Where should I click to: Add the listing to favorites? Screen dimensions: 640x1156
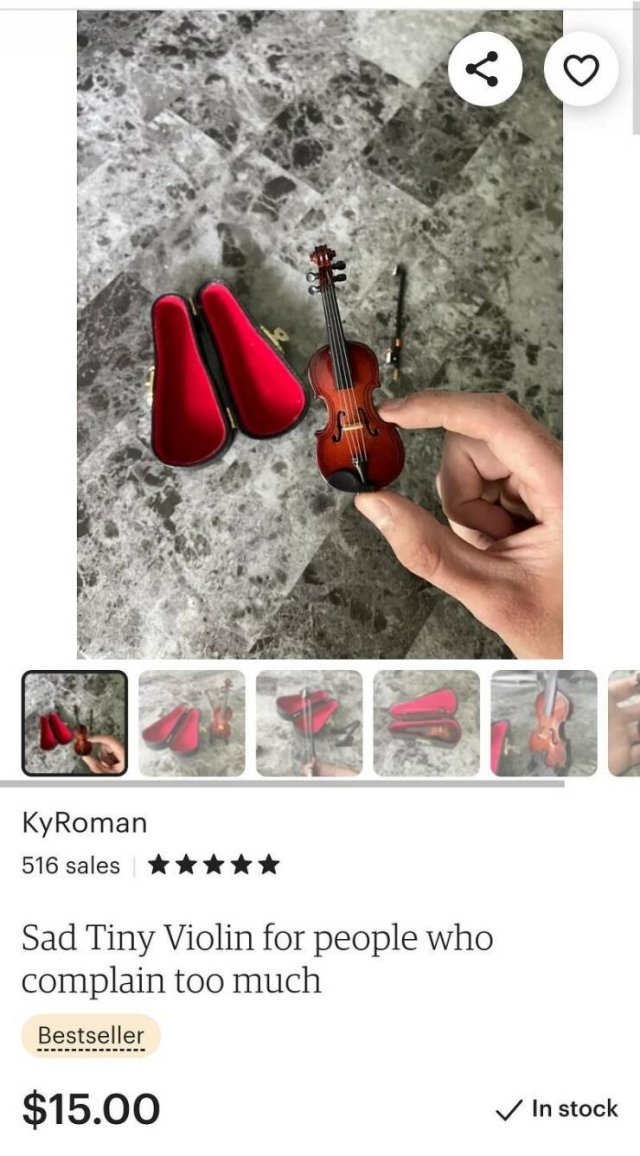(x=581, y=69)
